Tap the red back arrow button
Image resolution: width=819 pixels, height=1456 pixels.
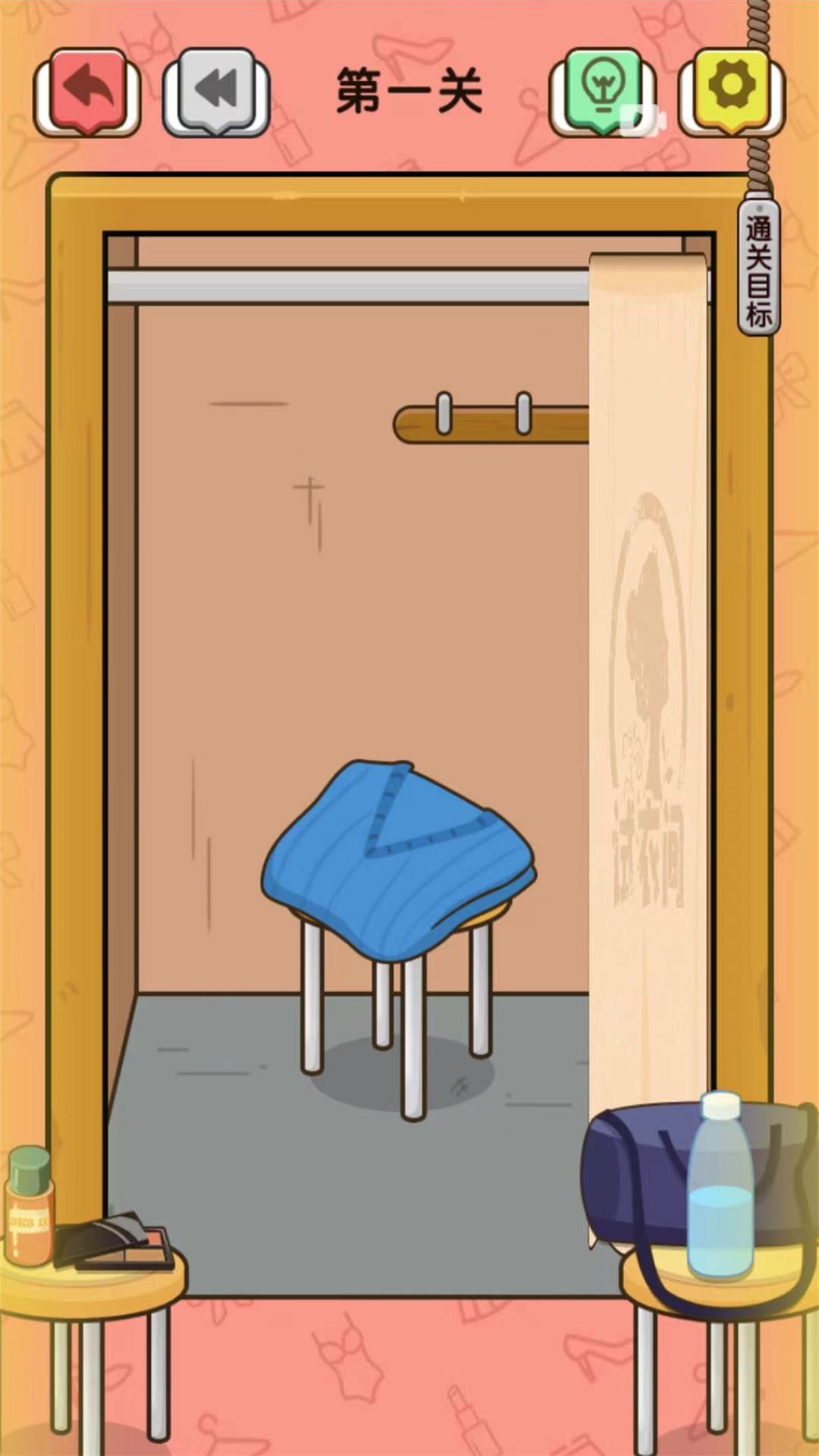[87, 89]
